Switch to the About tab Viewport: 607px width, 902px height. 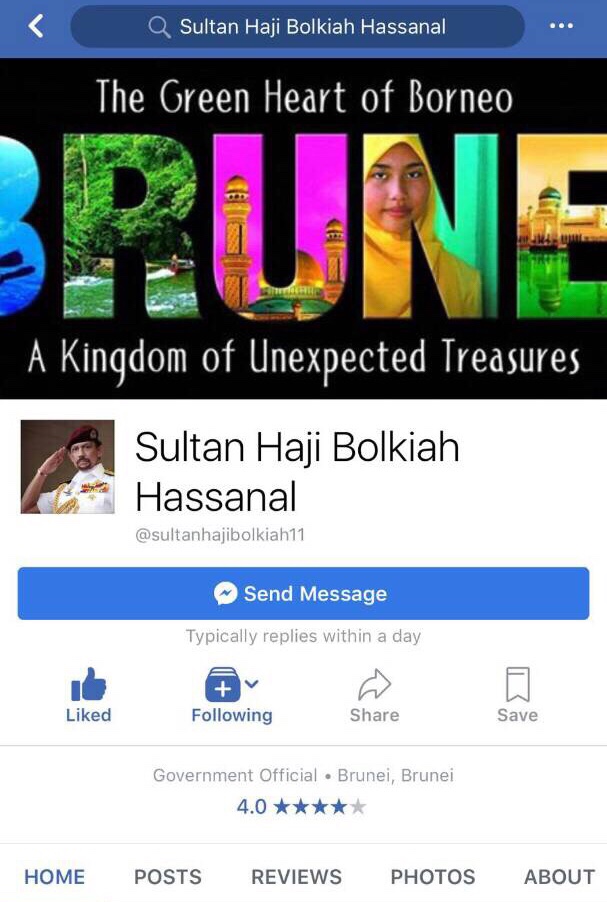pos(559,877)
